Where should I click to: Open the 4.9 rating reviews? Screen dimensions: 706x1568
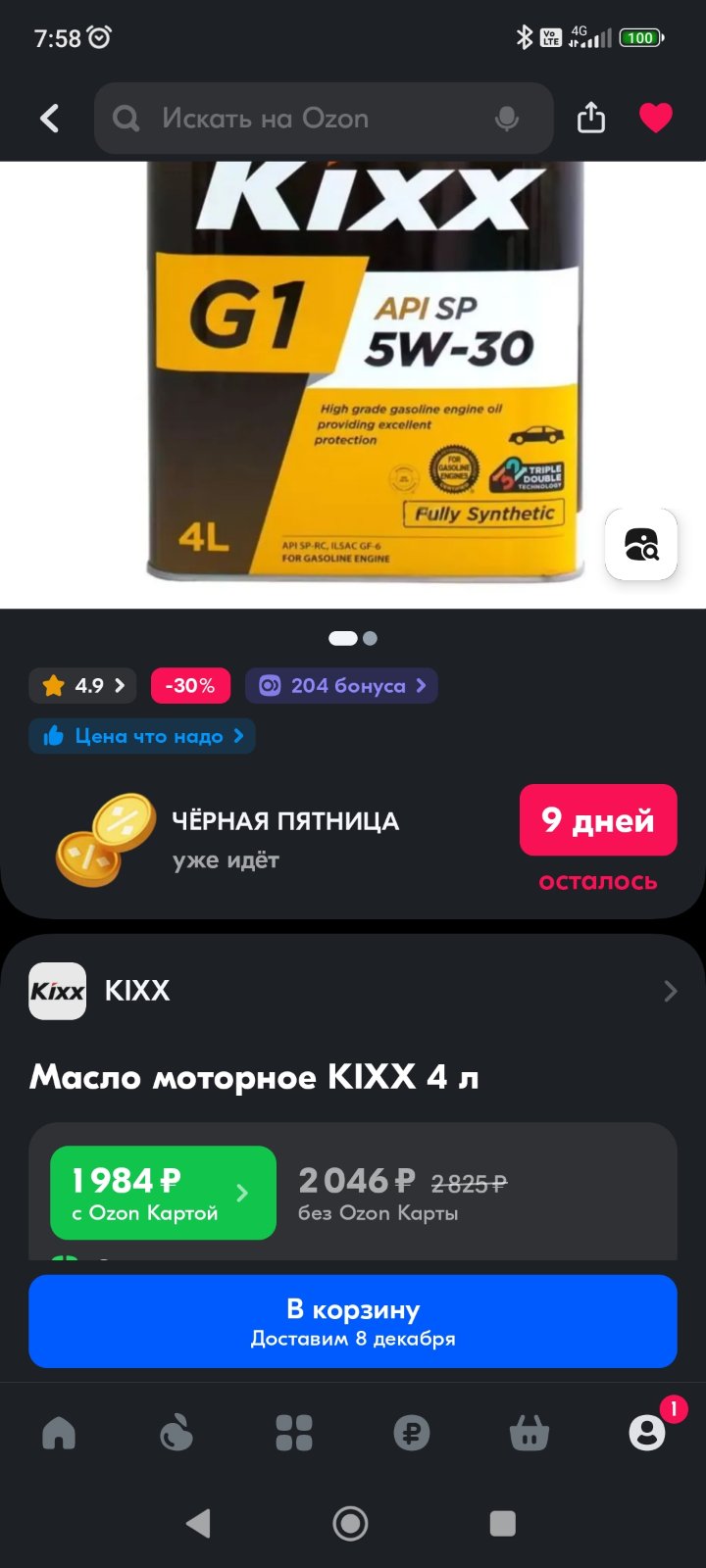pyautogui.click(x=82, y=686)
